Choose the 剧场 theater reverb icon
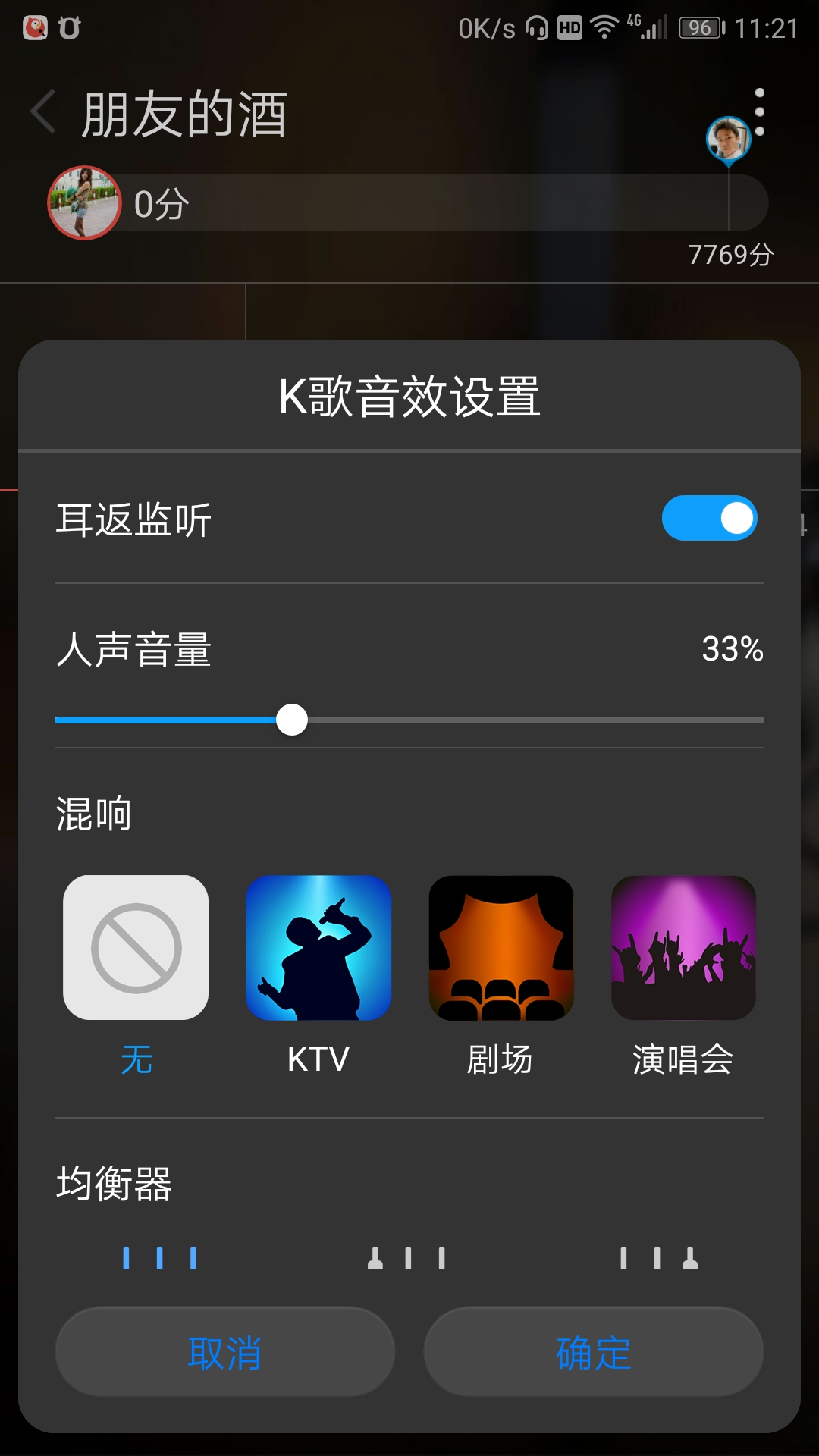 coord(500,948)
